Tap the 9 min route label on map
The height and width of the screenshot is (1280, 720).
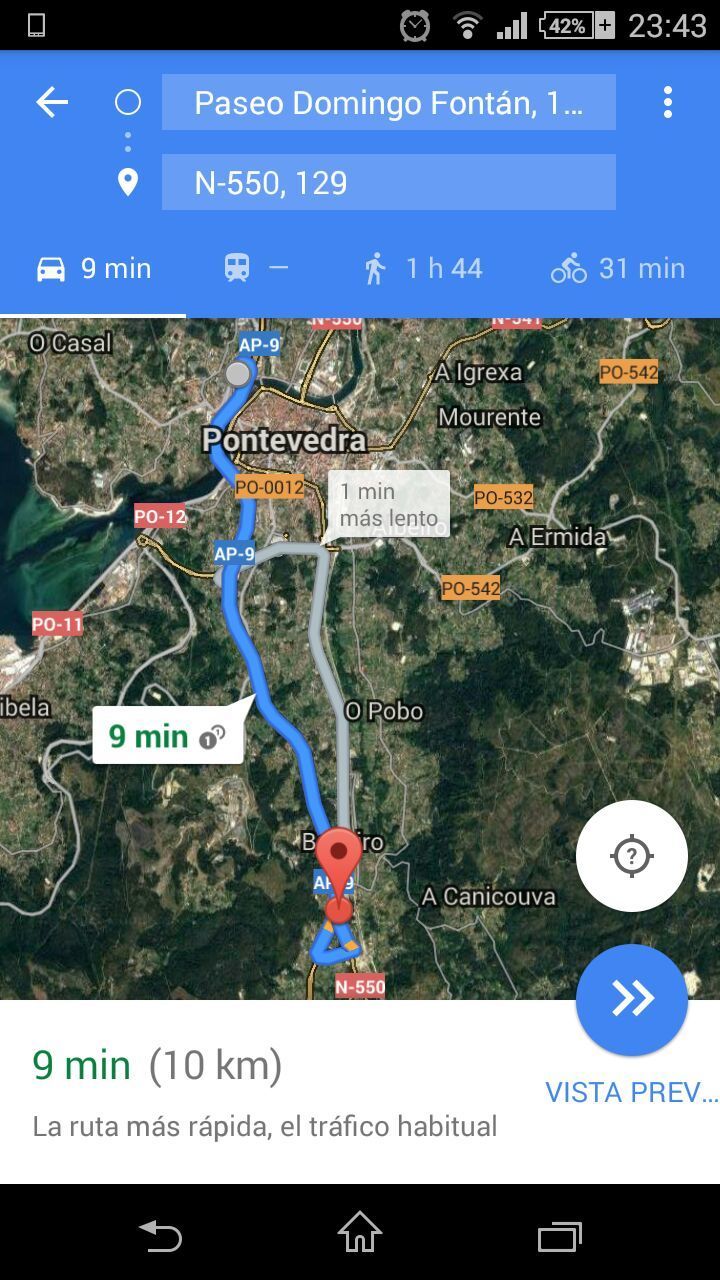pos(168,736)
